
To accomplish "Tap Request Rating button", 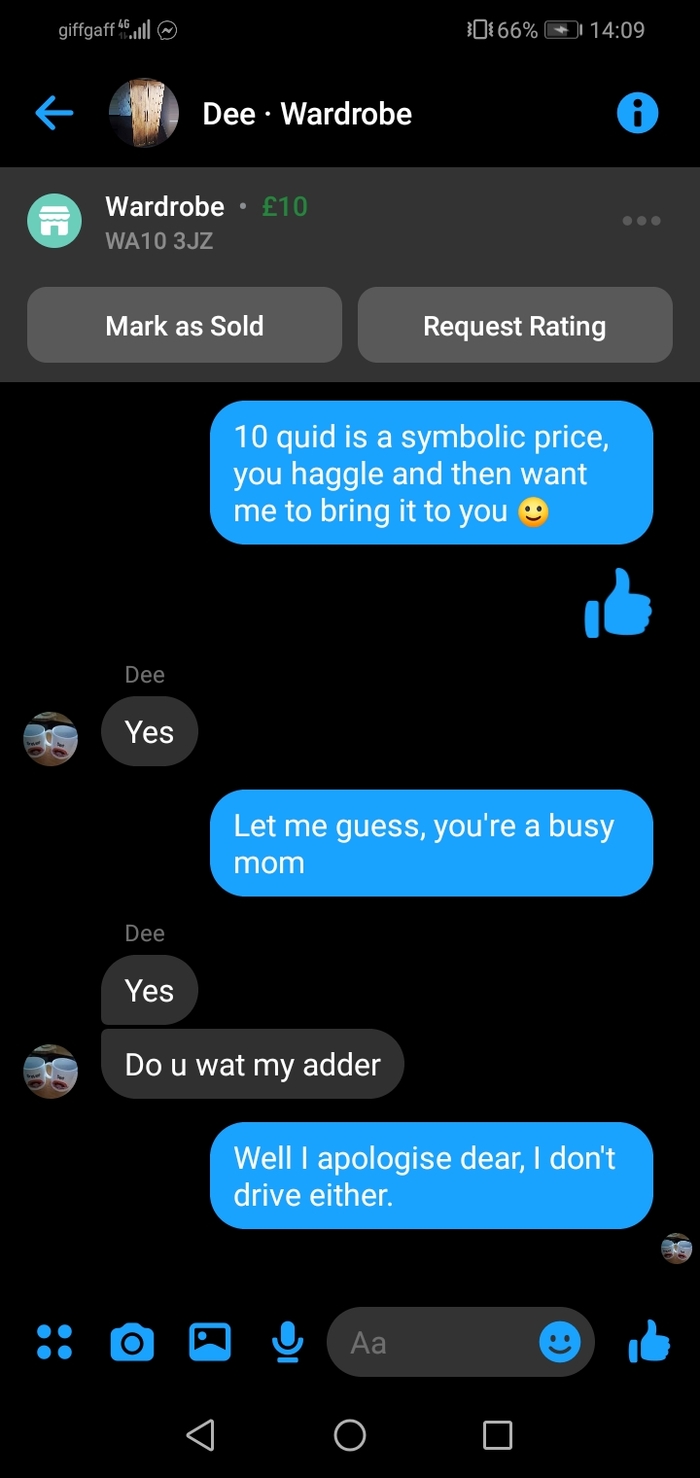I will tap(514, 326).
